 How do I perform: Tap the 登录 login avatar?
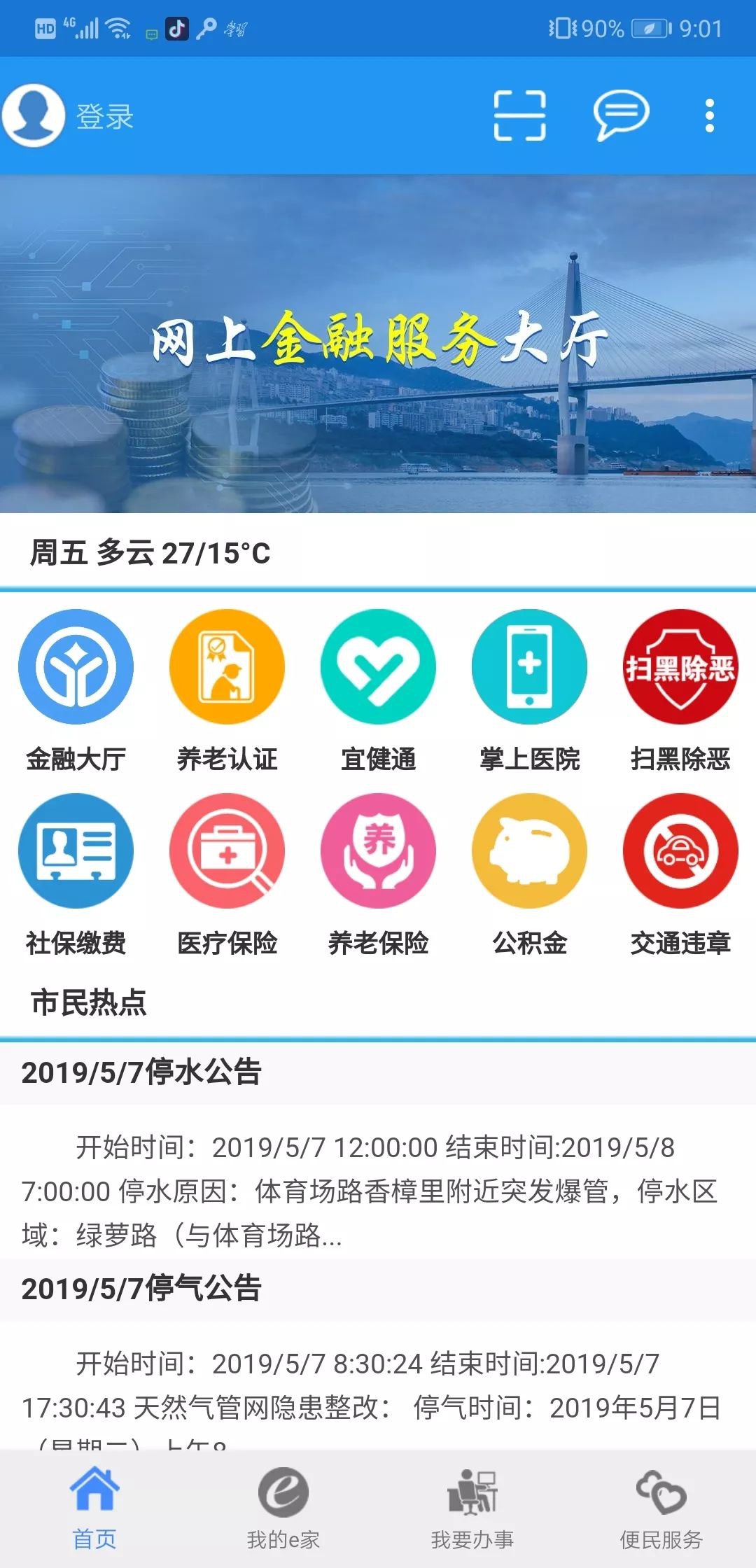point(34,115)
